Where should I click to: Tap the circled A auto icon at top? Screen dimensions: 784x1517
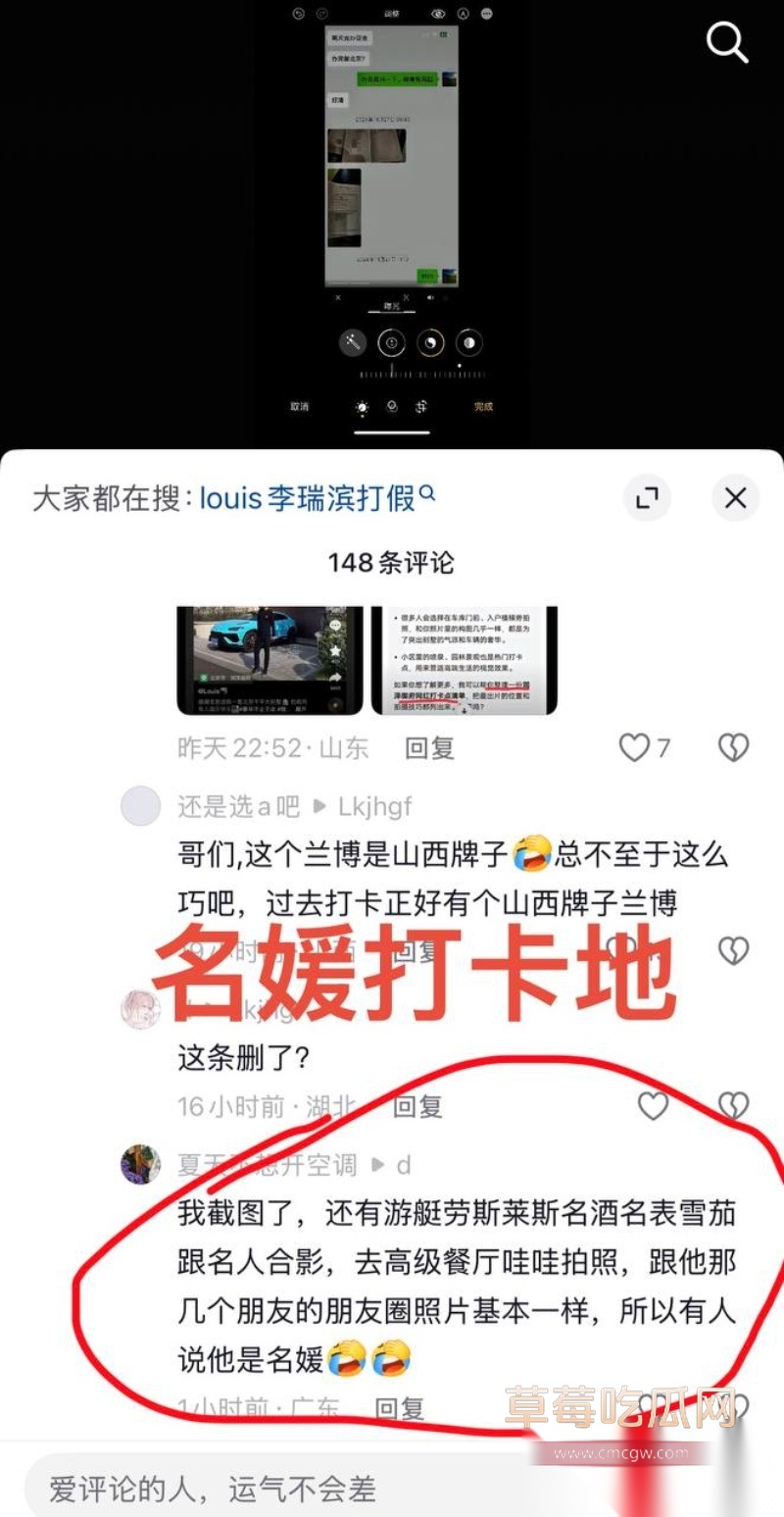click(x=464, y=14)
